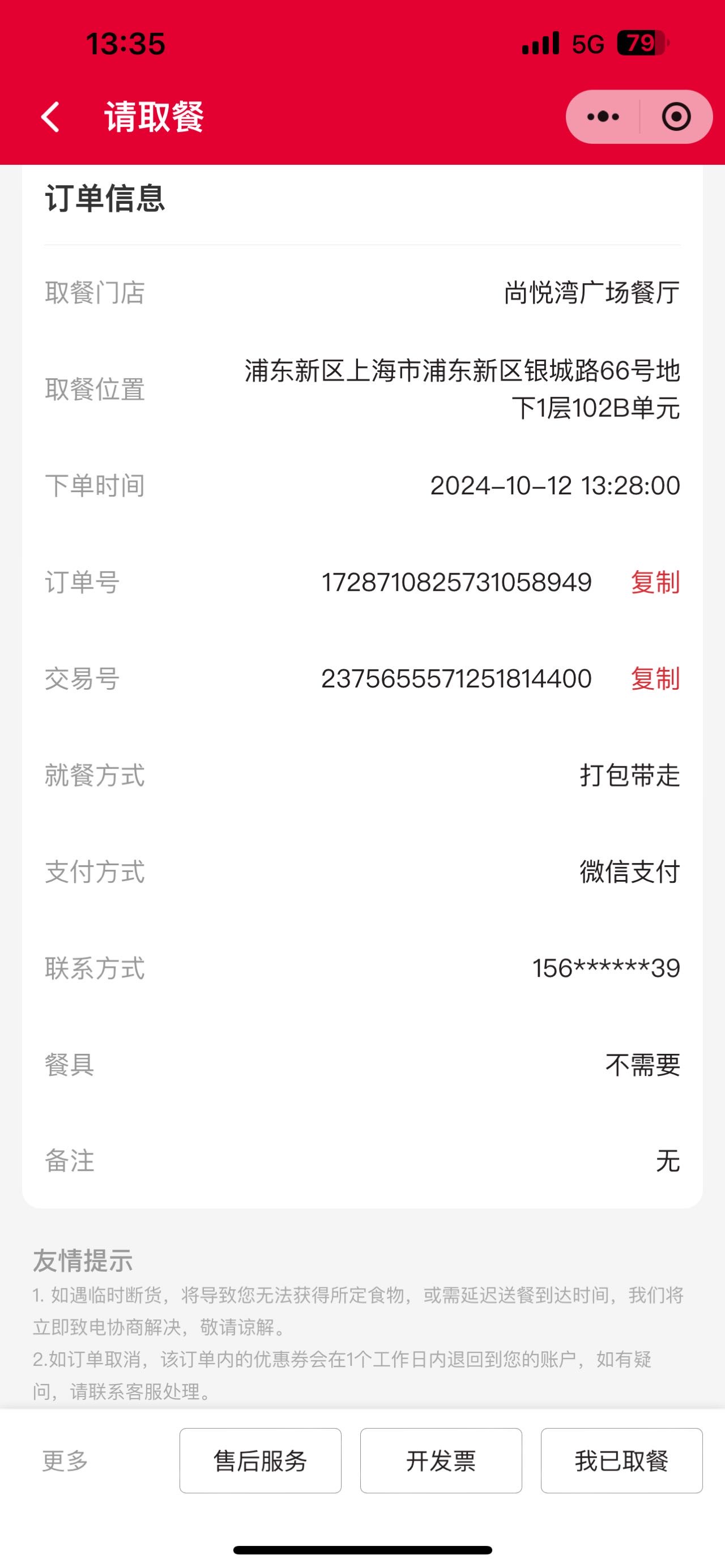Open 售后服务 after-sales service
The width and height of the screenshot is (725, 1568).
(x=261, y=1461)
